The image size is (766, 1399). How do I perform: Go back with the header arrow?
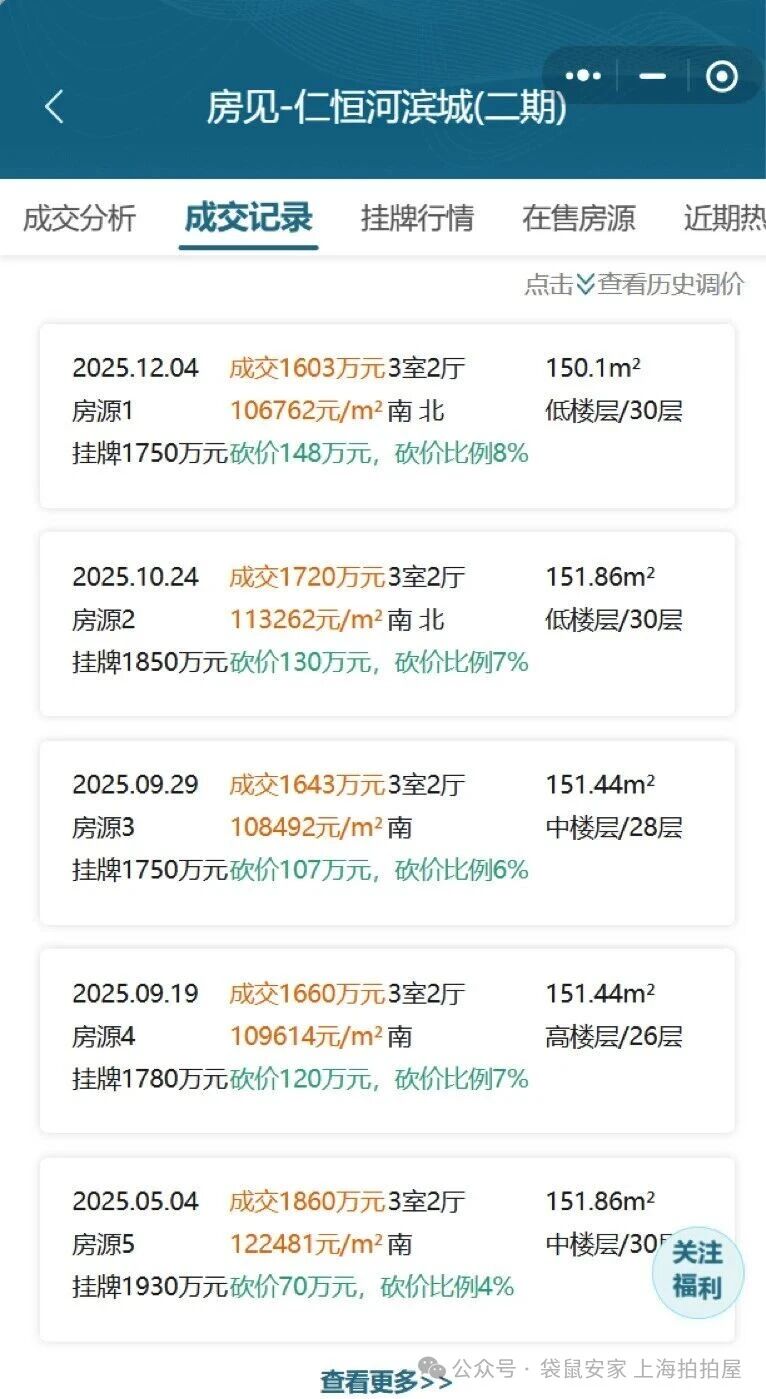point(54,107)
